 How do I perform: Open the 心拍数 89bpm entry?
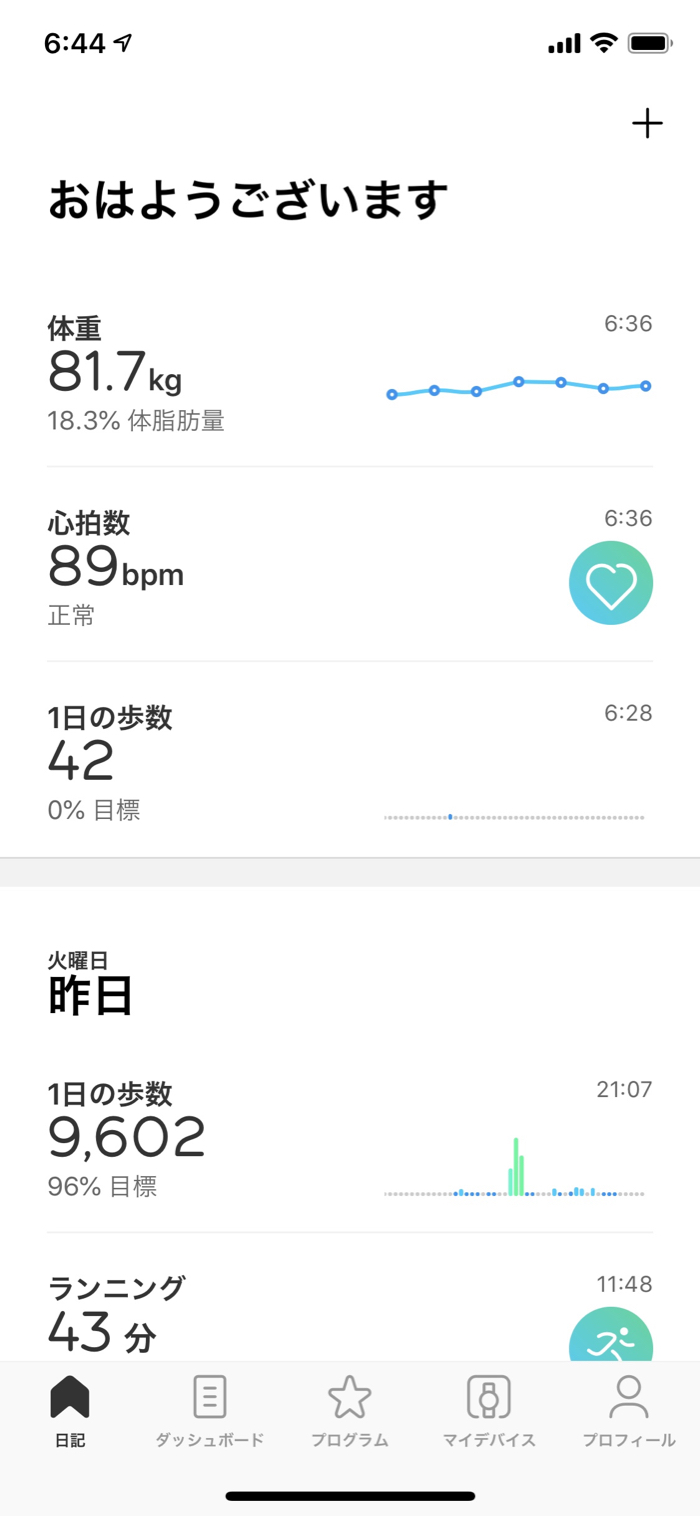click(x=350, y=567)
